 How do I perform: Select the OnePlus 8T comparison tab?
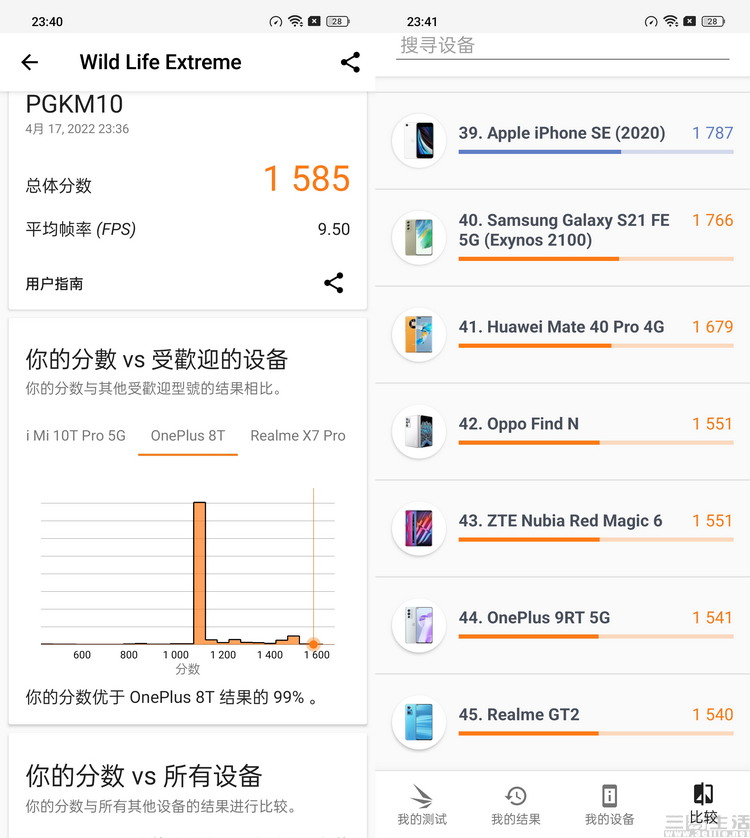click(188, 435)
